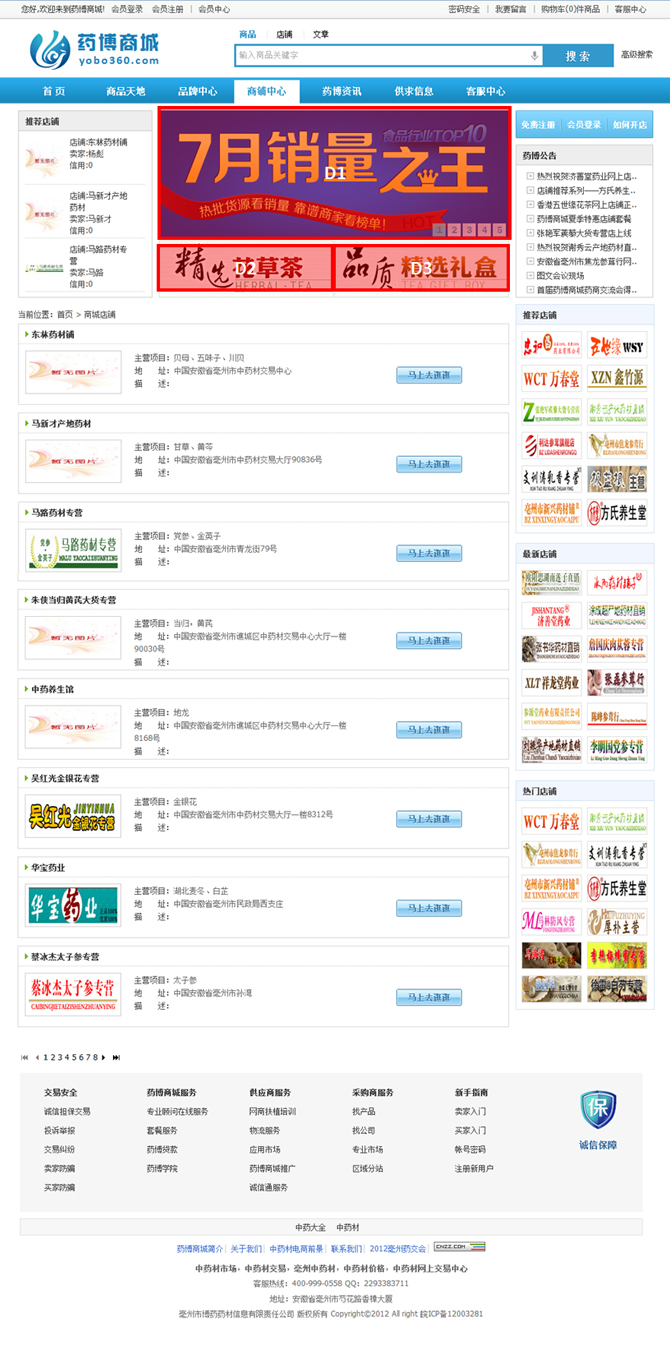
Task: Open 药博资讯 news tab
Action: (341, 91)
